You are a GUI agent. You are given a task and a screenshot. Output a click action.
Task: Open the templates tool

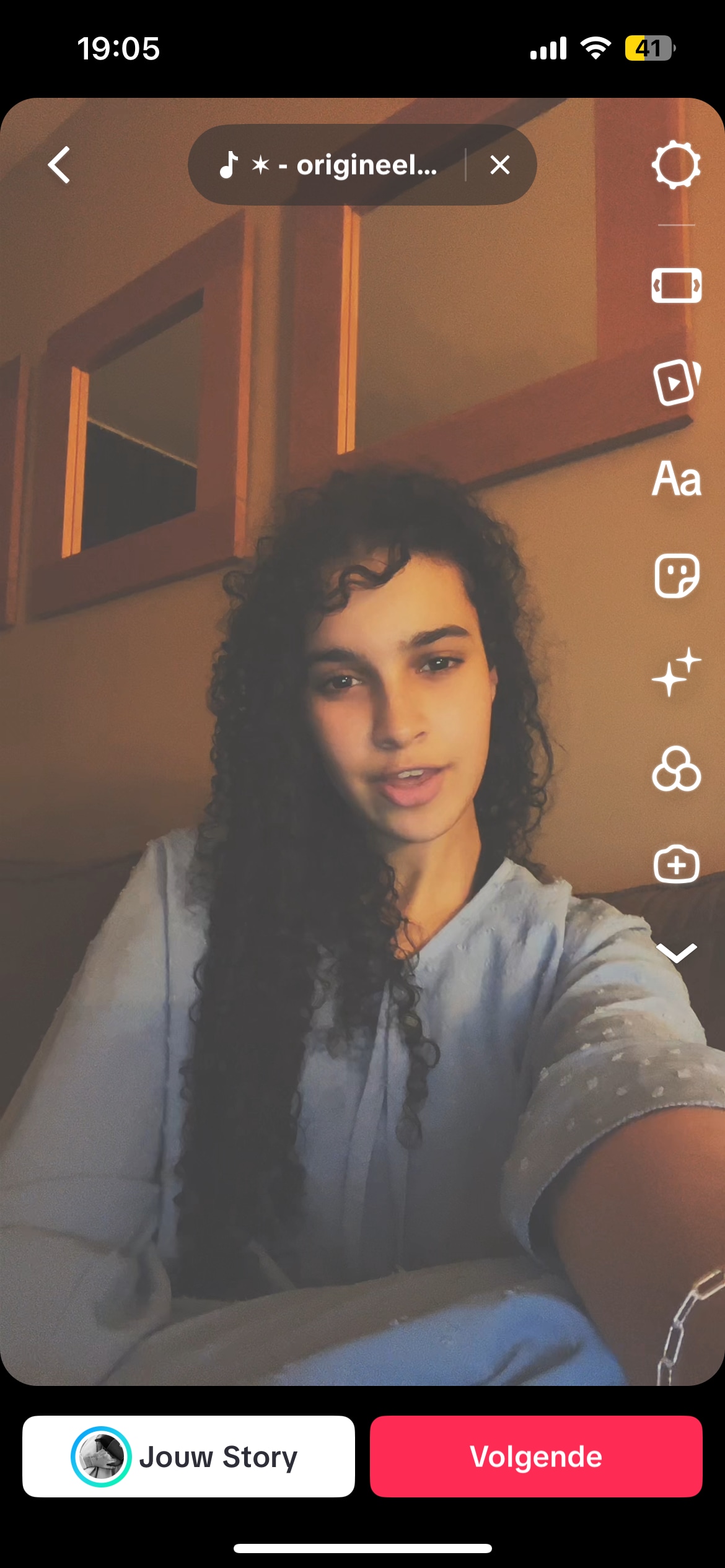pos(676,382)
